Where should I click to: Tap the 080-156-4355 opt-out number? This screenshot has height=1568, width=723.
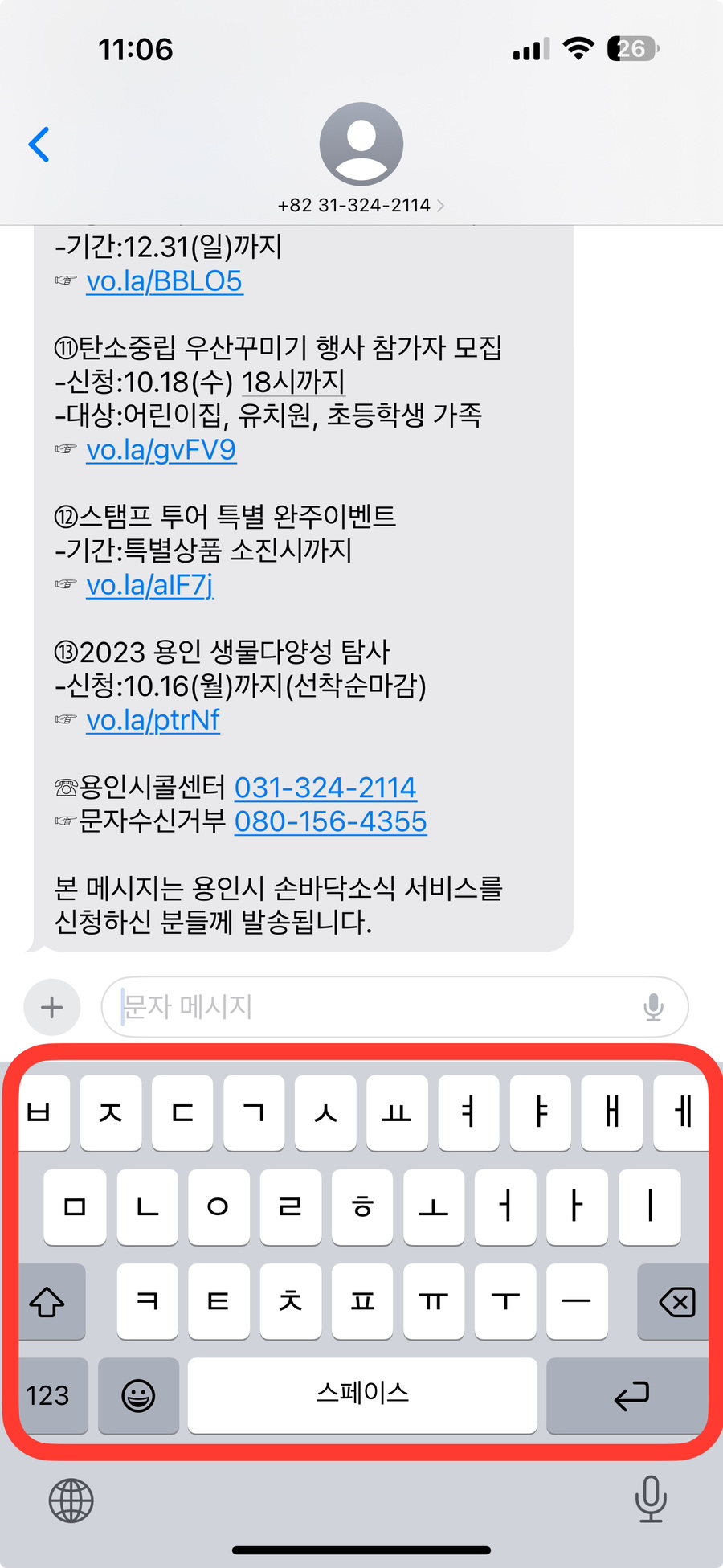tap(330, 821)
